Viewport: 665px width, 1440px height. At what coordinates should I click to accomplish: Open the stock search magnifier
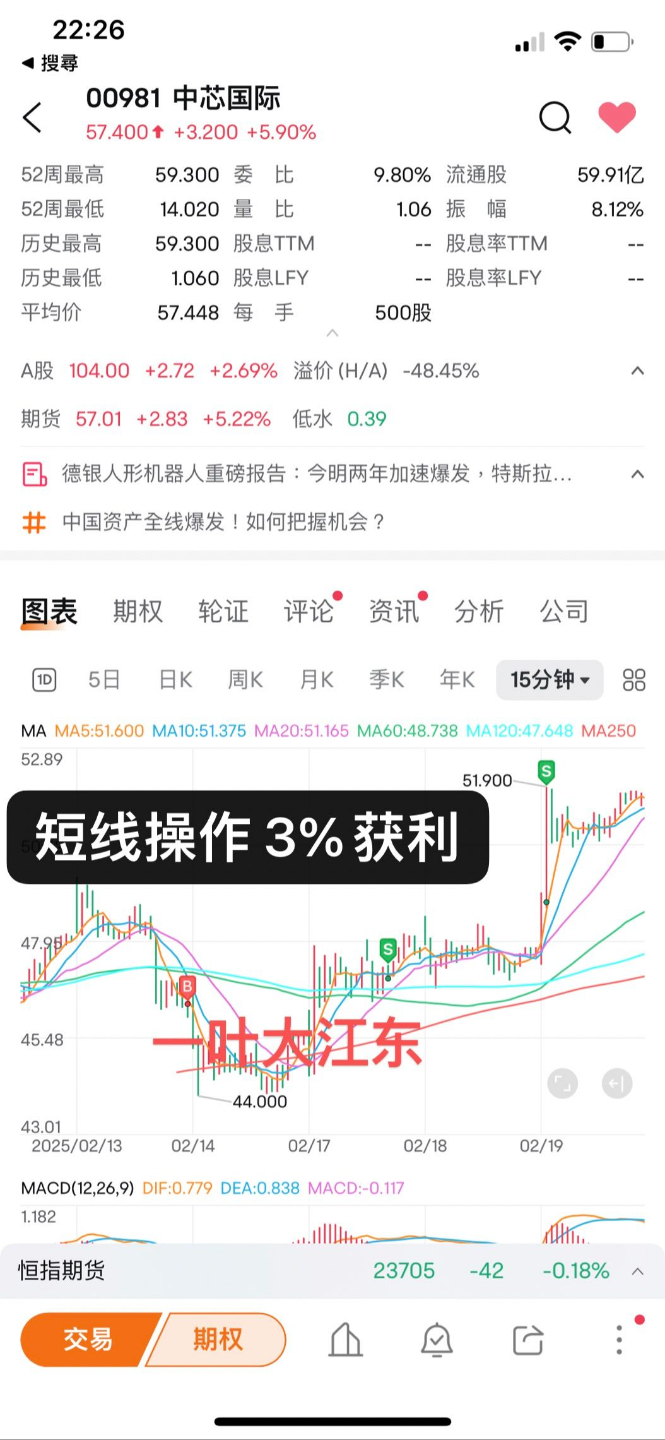555,117
